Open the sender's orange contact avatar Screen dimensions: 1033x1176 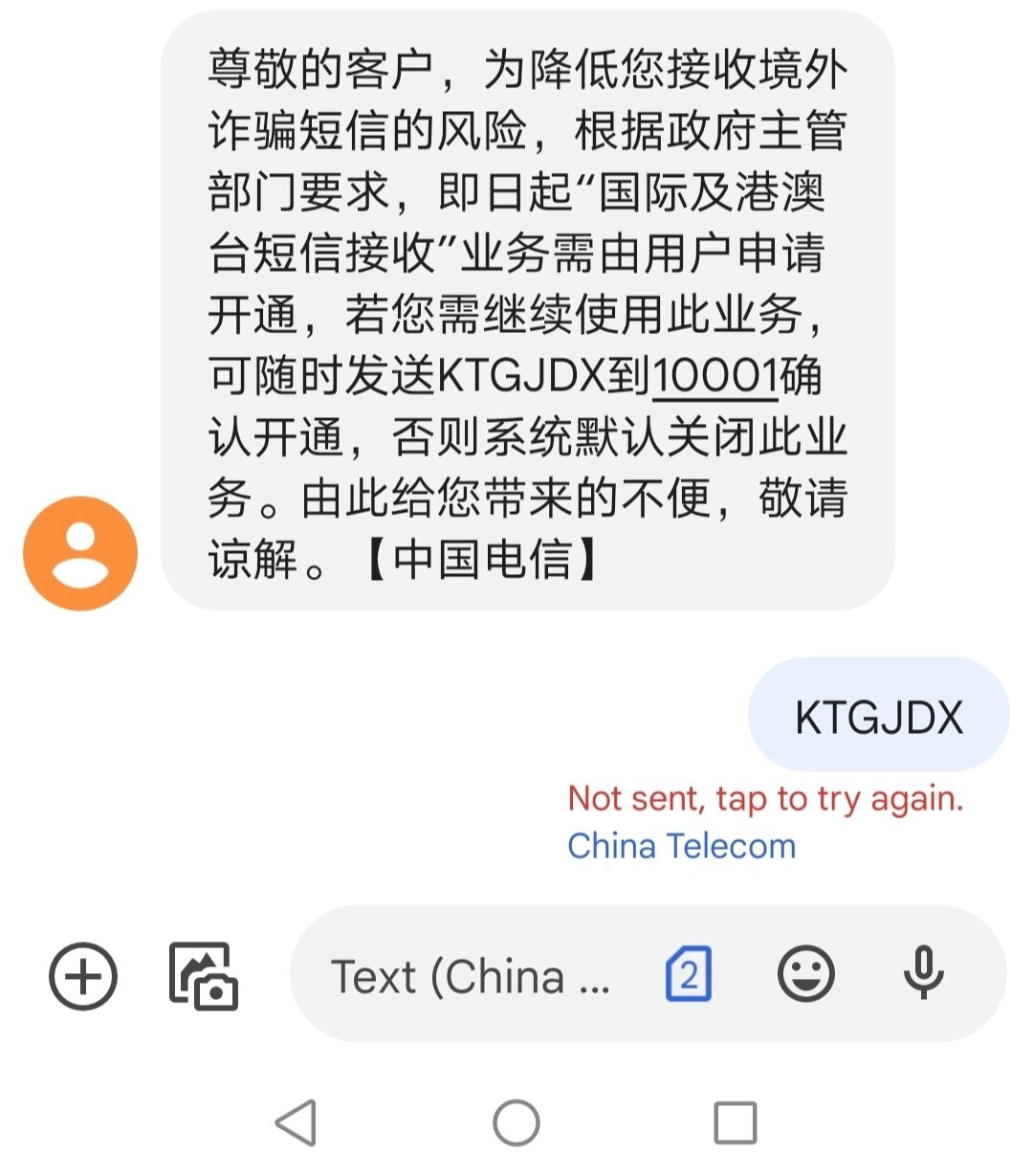[x=80, y=553]
